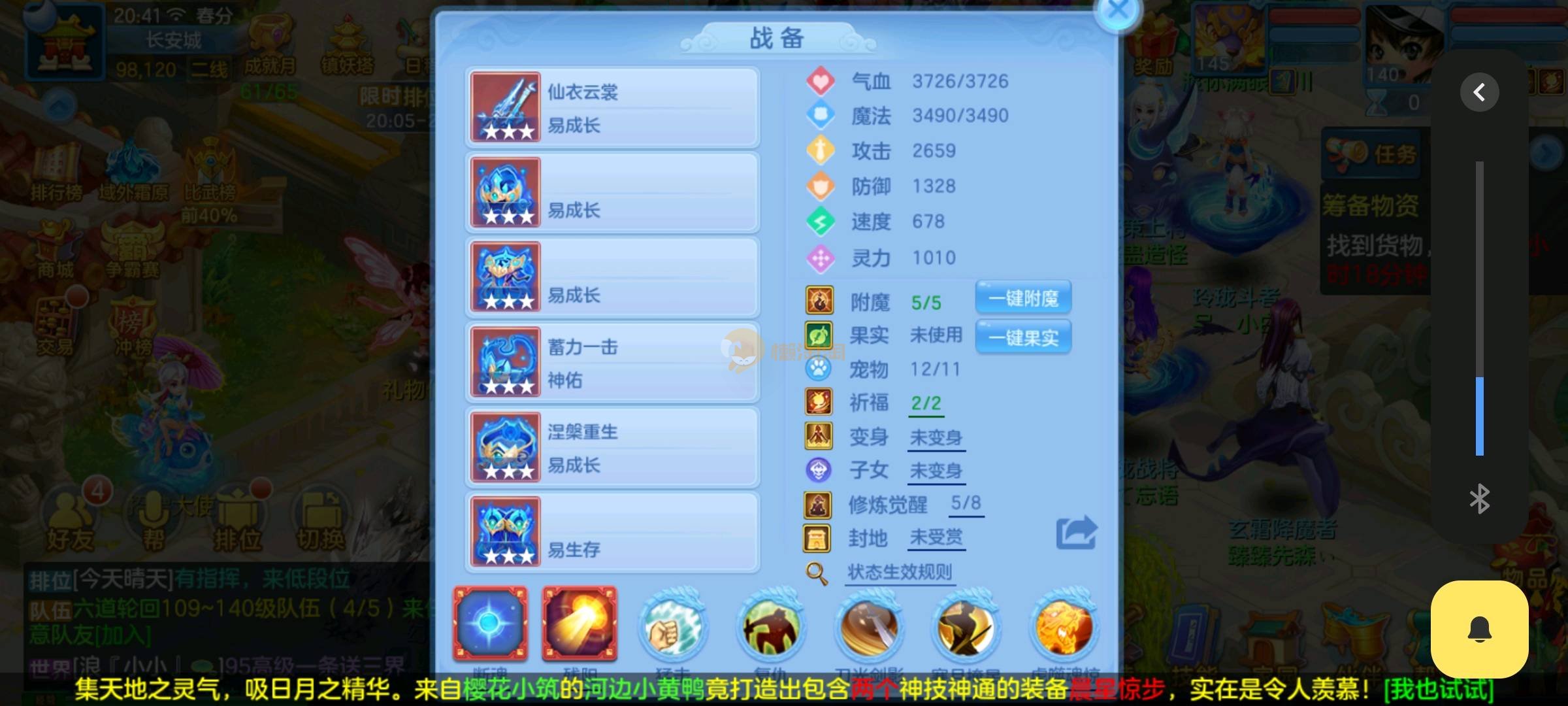
Task: Select the blue orb skill icon
Action: 490,624
